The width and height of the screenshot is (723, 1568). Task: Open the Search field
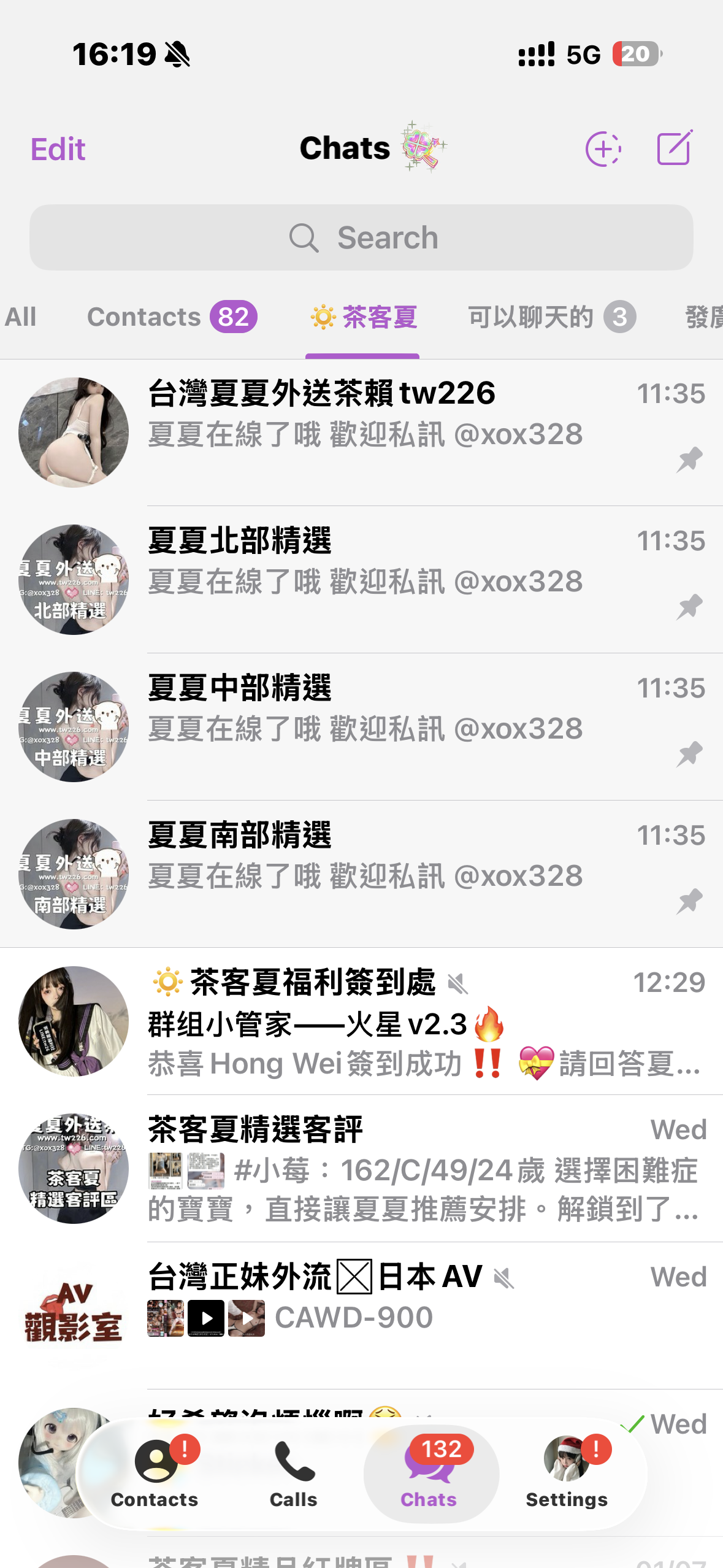[361, 237]
